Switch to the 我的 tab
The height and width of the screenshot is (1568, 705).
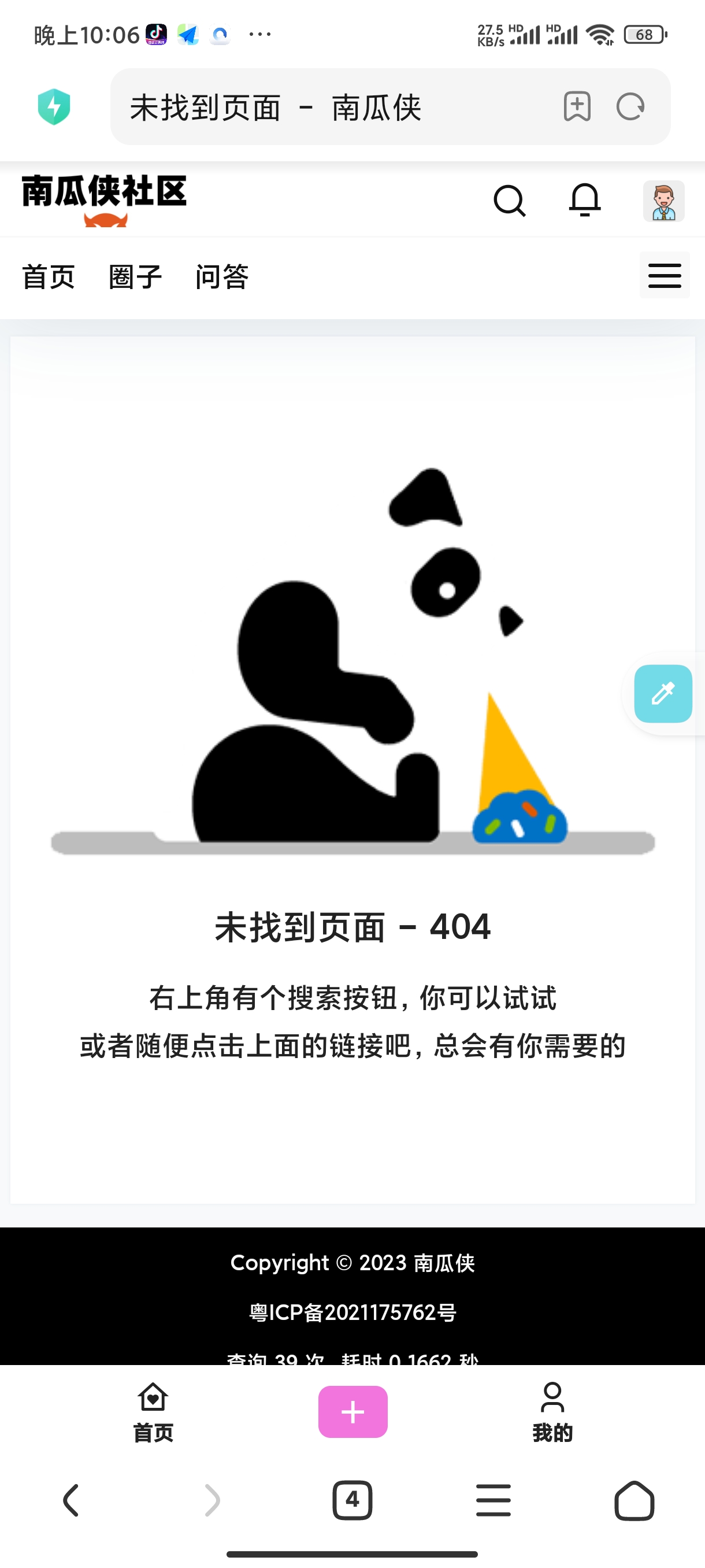click(552, 1412)
